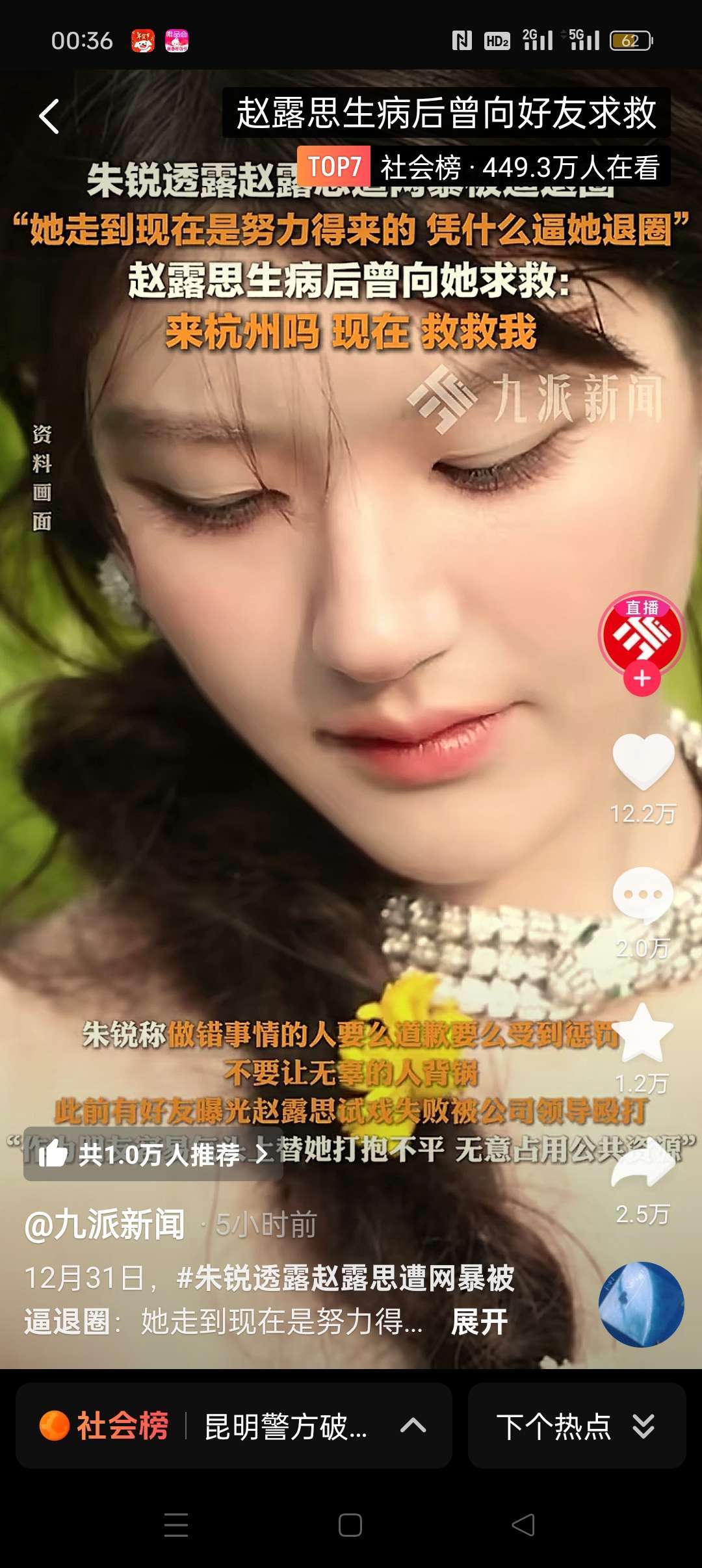
Task: Open 九派新闻 live avatar
Action: (642, 633)
